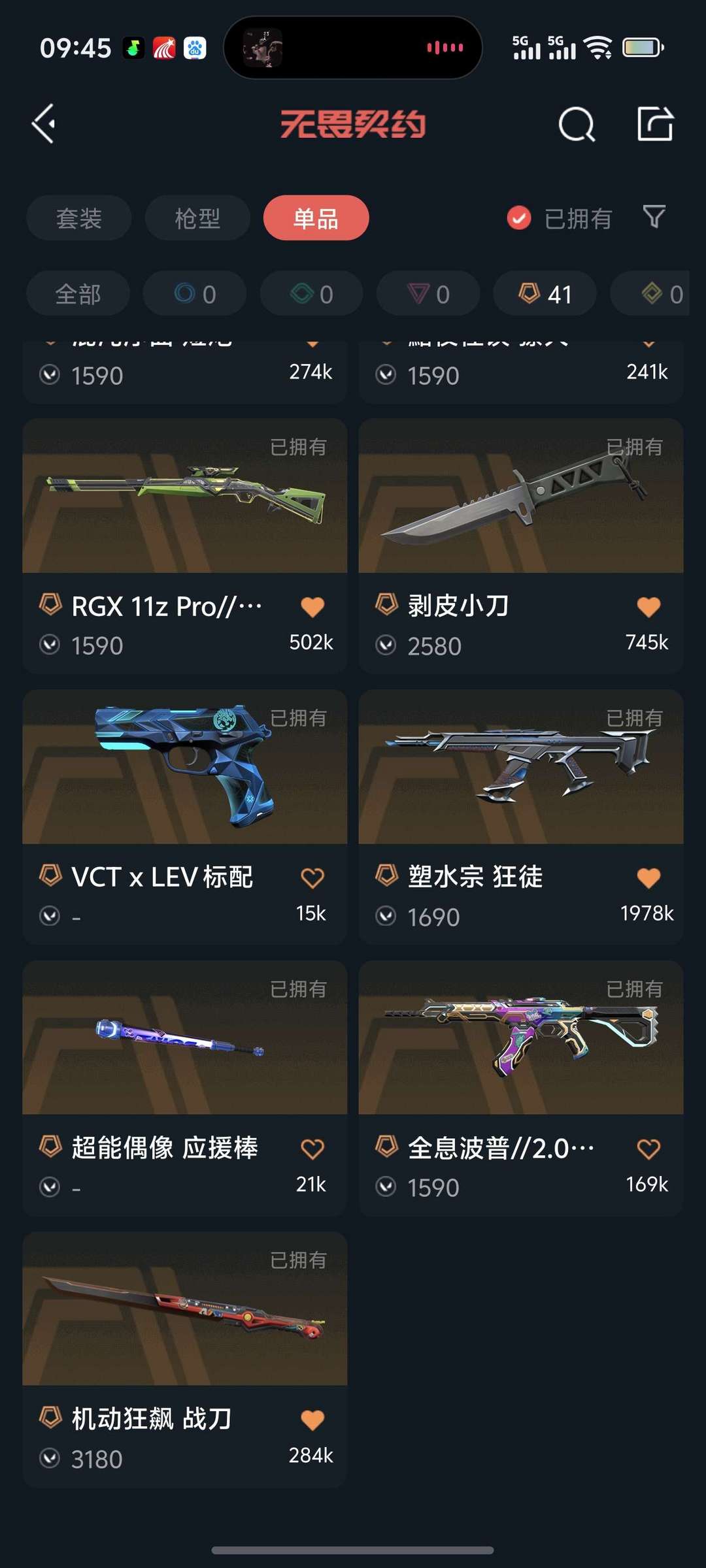Switch to the 套装 tab

point(79,218)
